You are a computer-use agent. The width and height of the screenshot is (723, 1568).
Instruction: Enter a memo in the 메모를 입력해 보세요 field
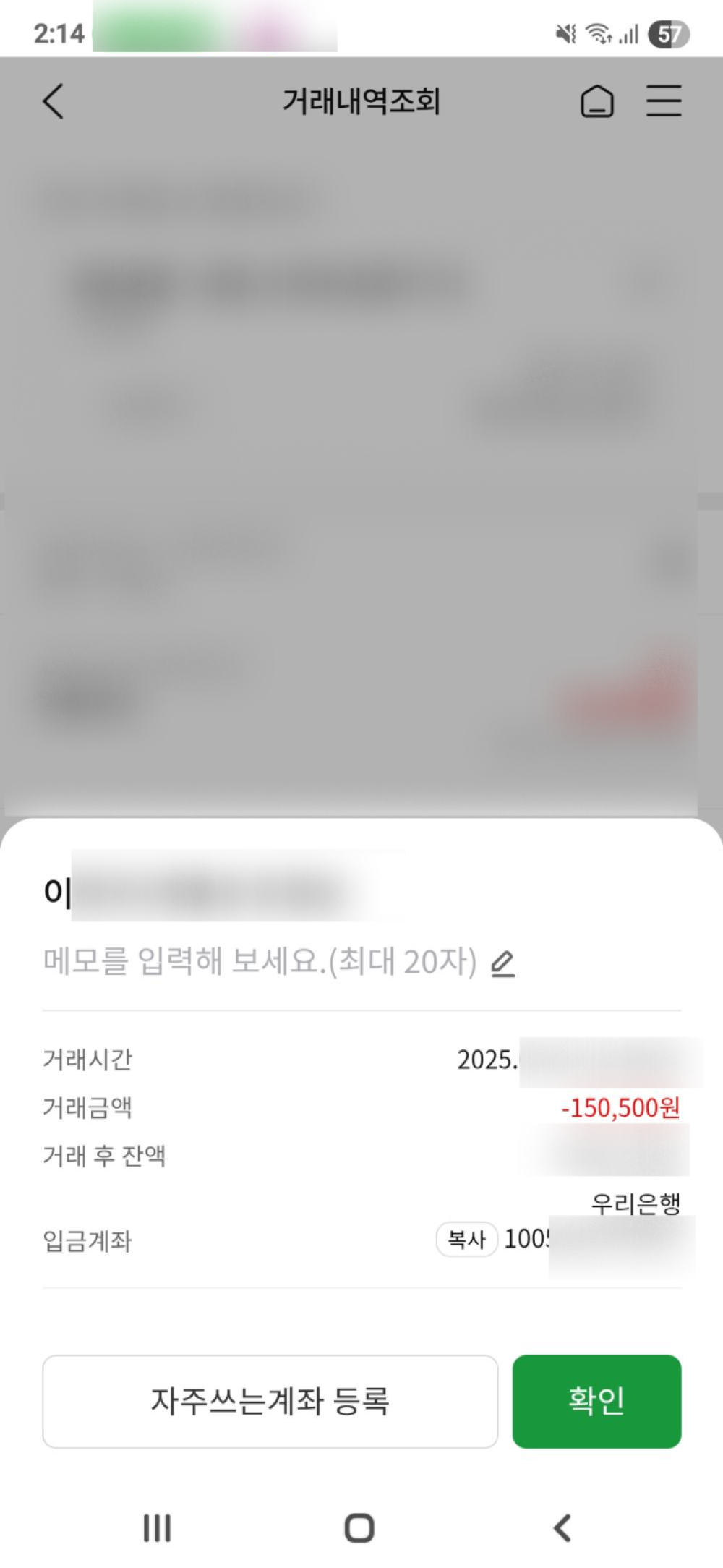260,962
